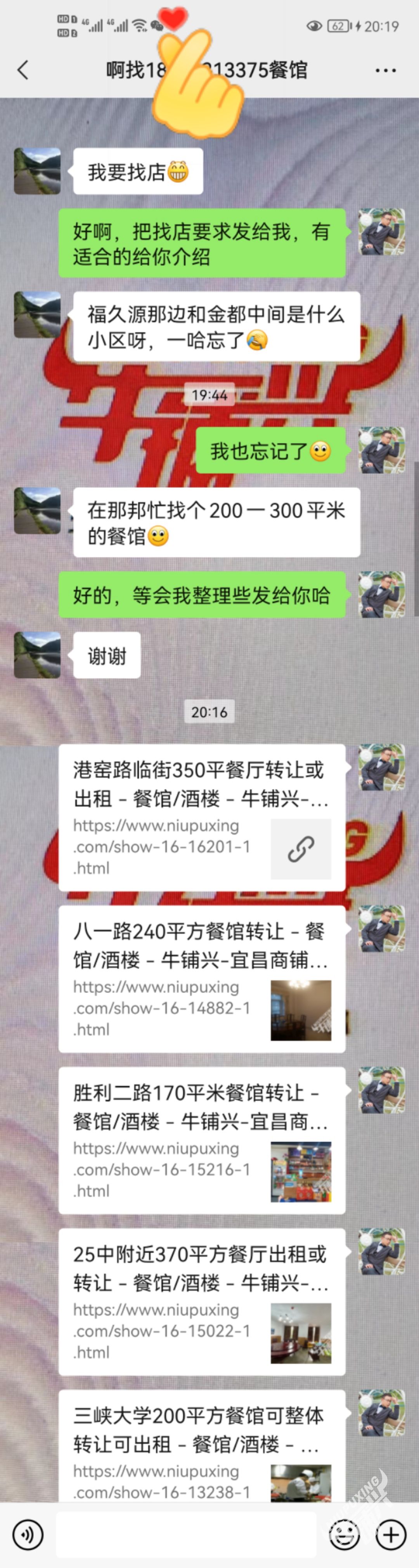Open the 胜利二路170平米餐馆转让 link card

coord(202,1140)
